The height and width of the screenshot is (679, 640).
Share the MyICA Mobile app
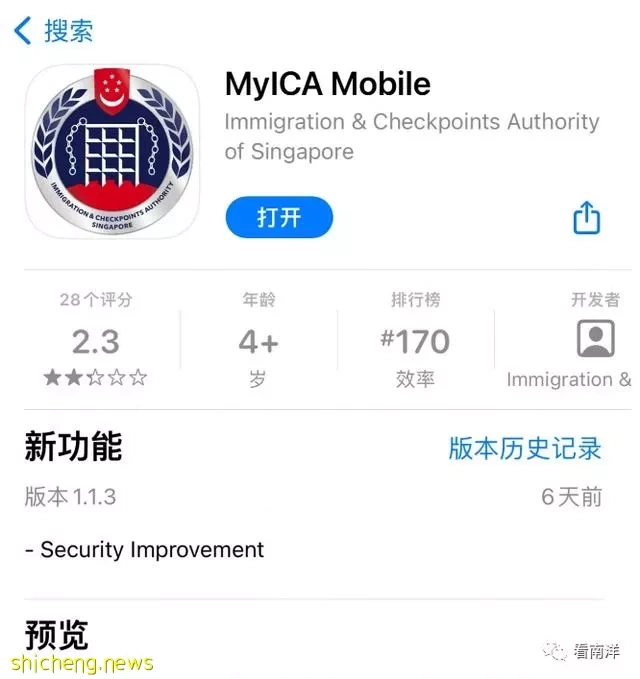(587, 217)
